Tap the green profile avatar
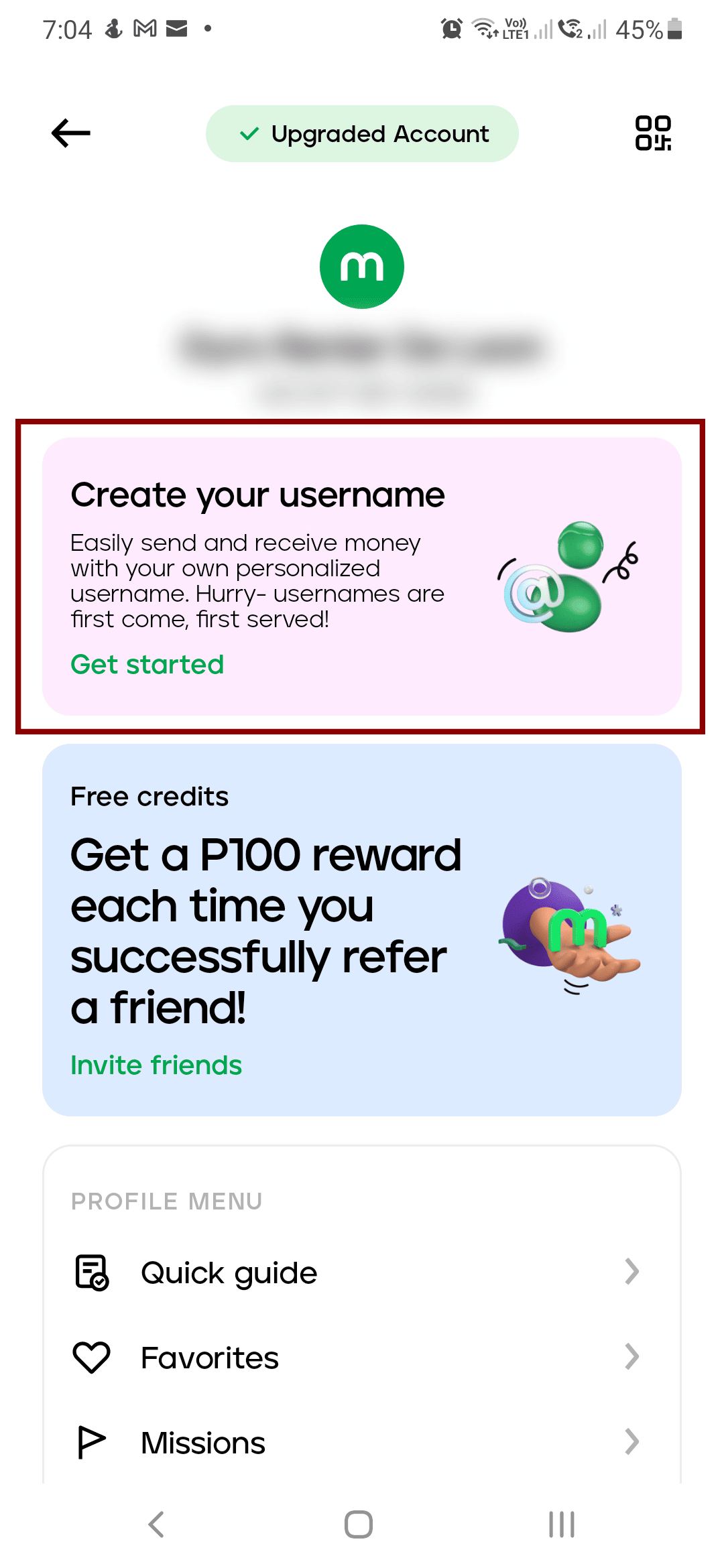 coord(362,266)
